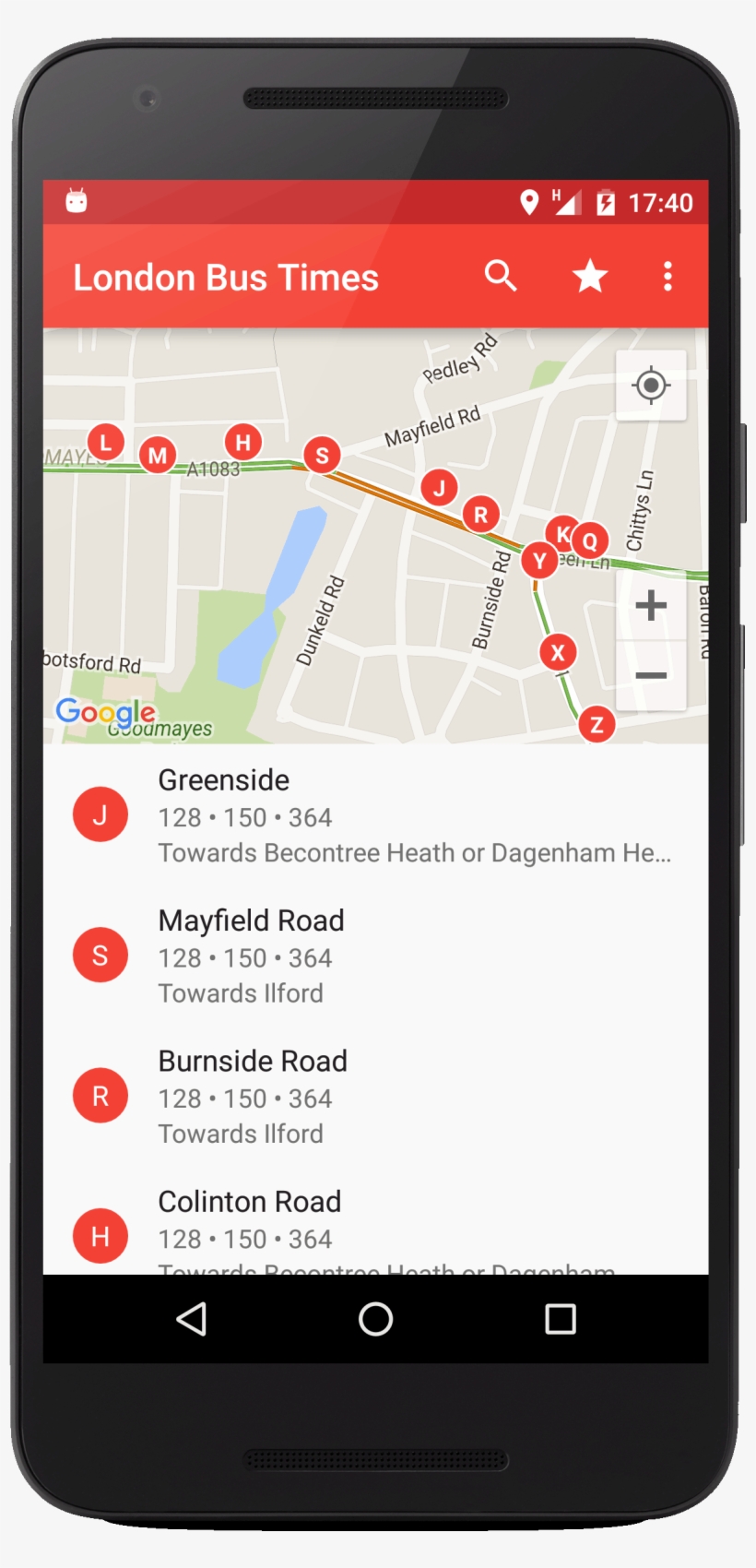756x1568 pixels.
Task: Open favourites with the star icon
Action: [590, 276]
